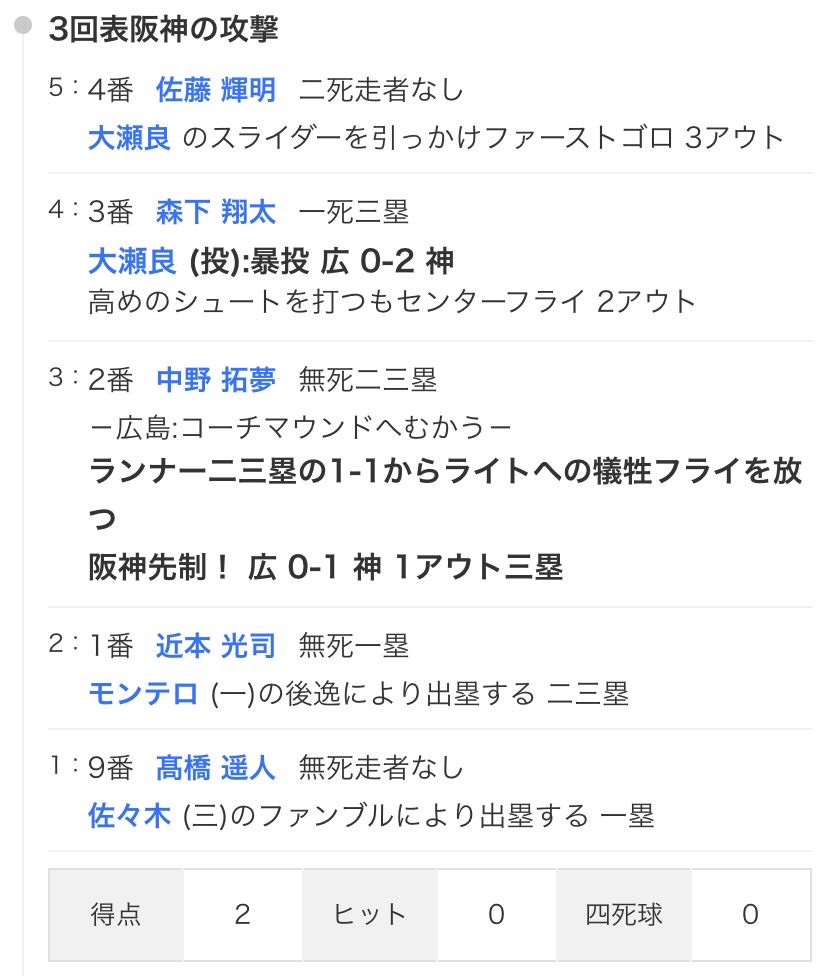Go to 髙橋 遥人's player page
This screenshot has height=976, width=827.
coord(215,768)
